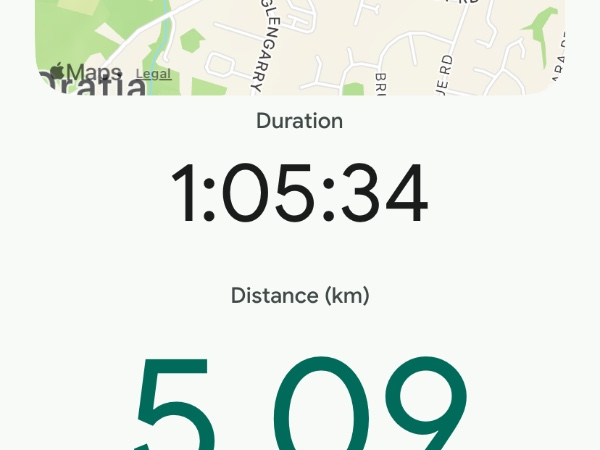Screen dimensions: 600x450
Task: Open the workout route map
Action: [x=330, y=40]
